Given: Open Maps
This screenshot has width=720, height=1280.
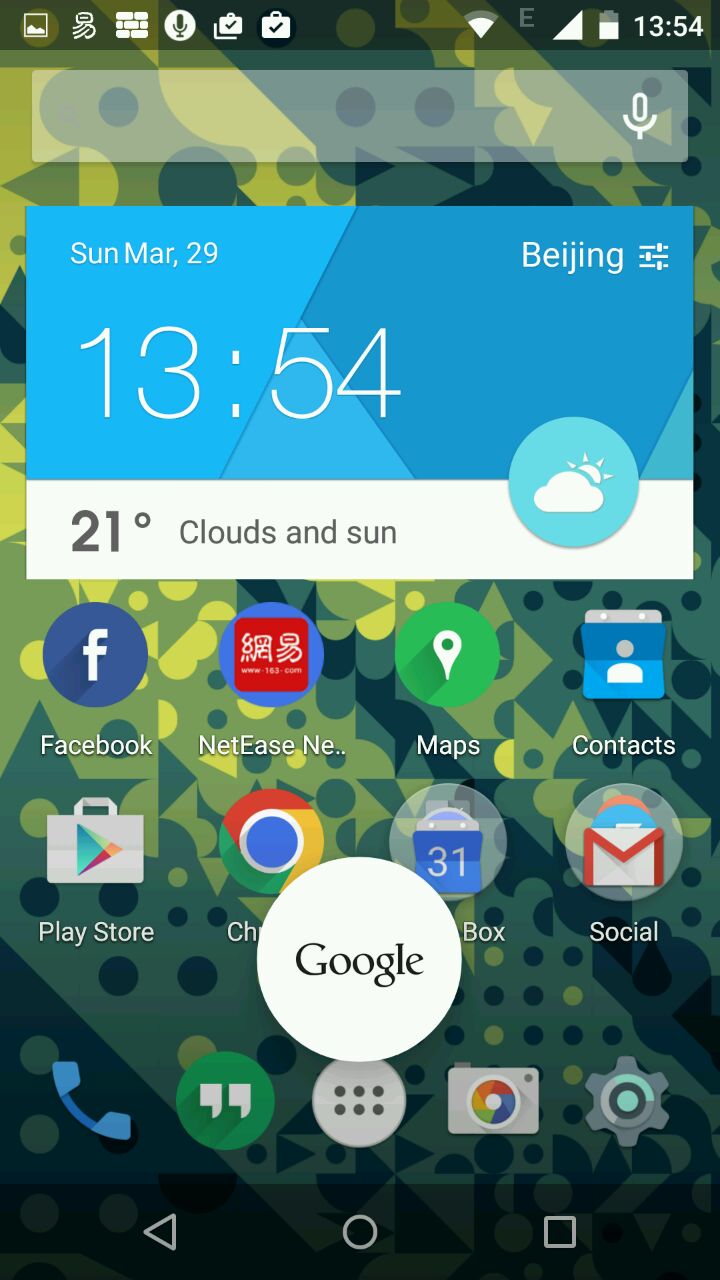Looking at the screenshot, I should point(447,655).
